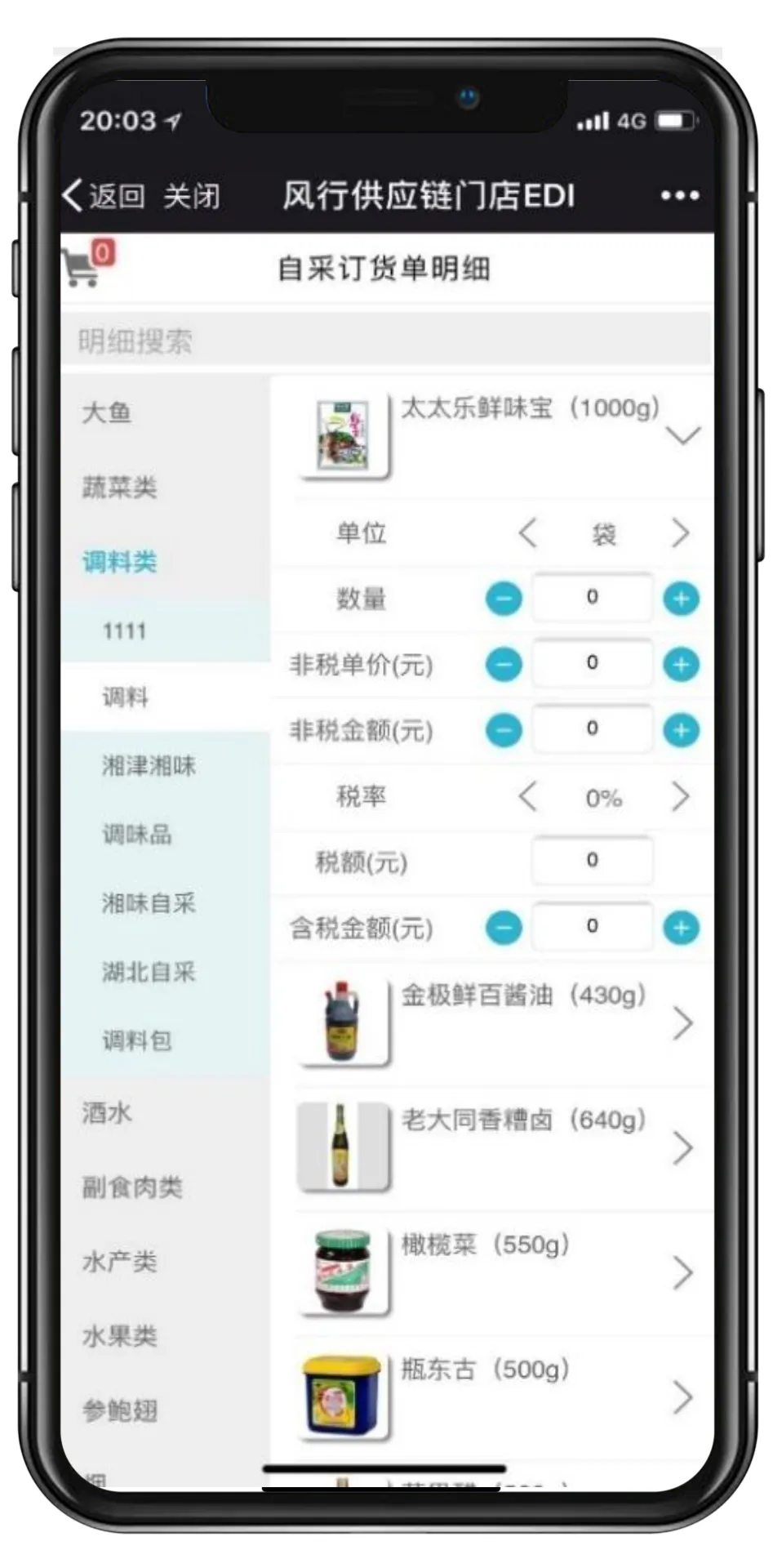Expand the 金极鲜百酱油 item
773x1568 pixels.
pyautogui.click(x=682, y=1022)
